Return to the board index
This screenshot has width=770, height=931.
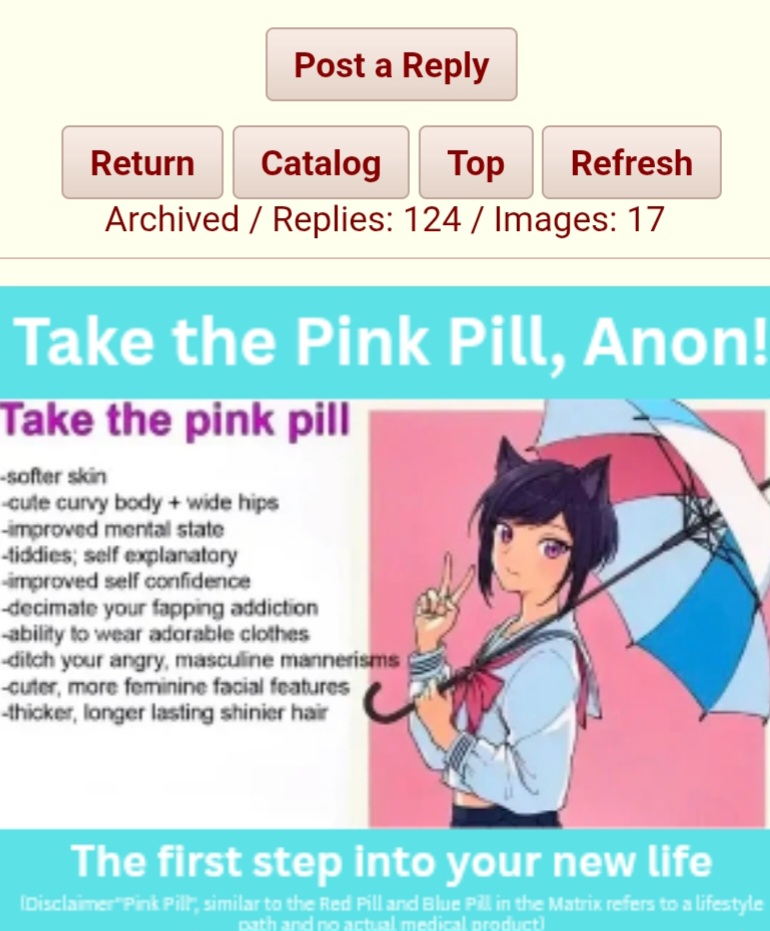tap(142, 162)
